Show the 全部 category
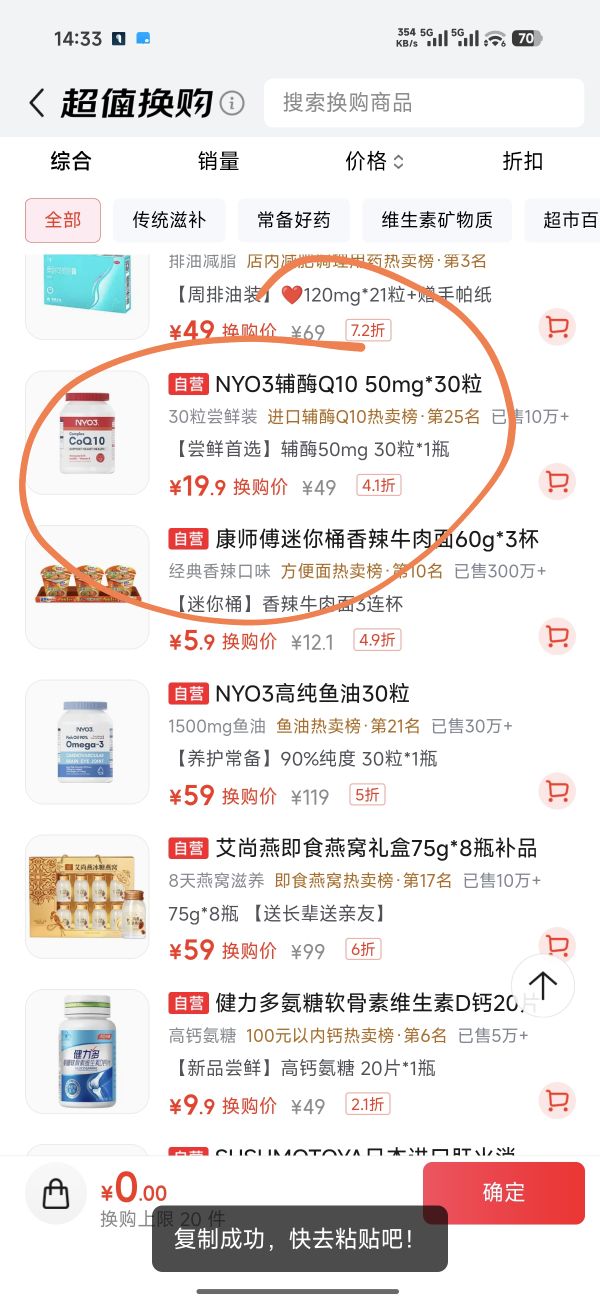The height and width of the screenshot is (1304, 600). 63,220
